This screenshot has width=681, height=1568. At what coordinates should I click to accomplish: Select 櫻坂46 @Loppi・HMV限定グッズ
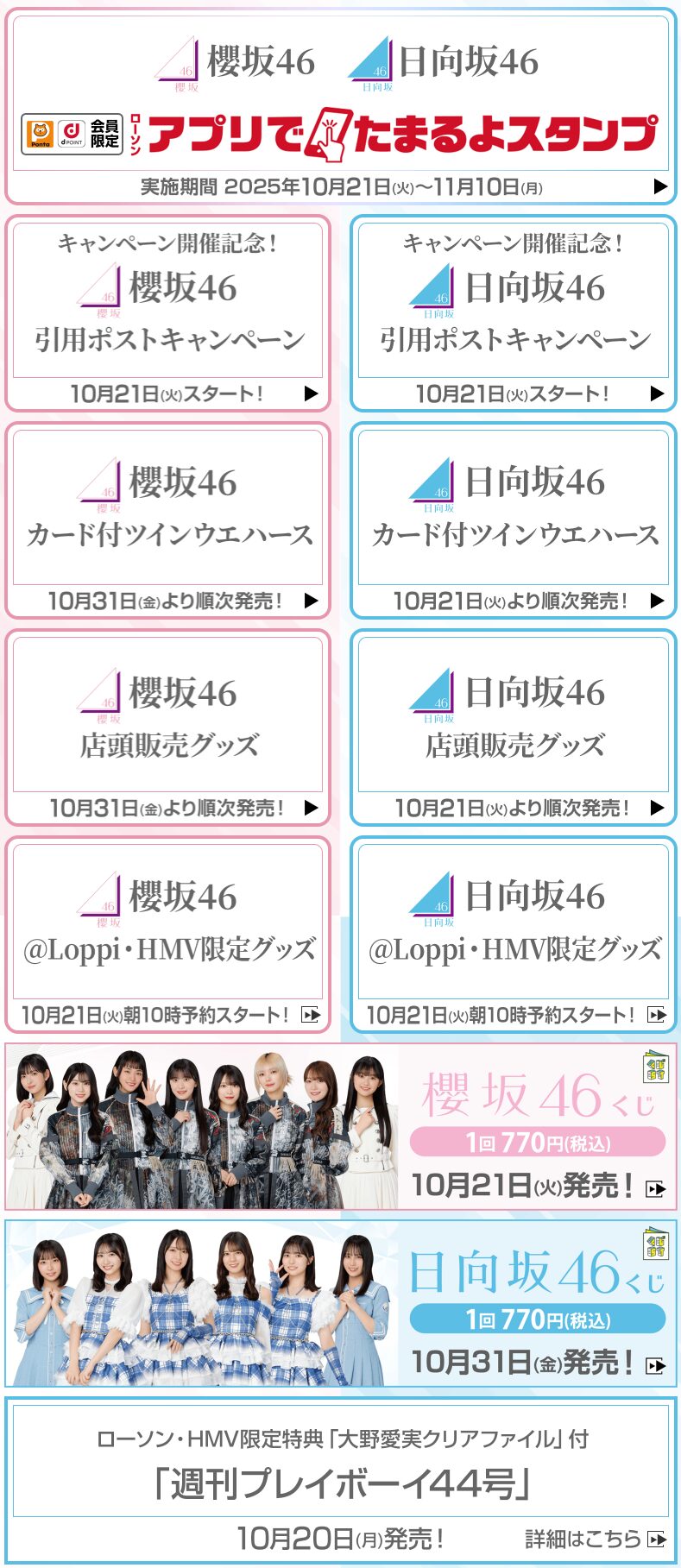(168, 934)
